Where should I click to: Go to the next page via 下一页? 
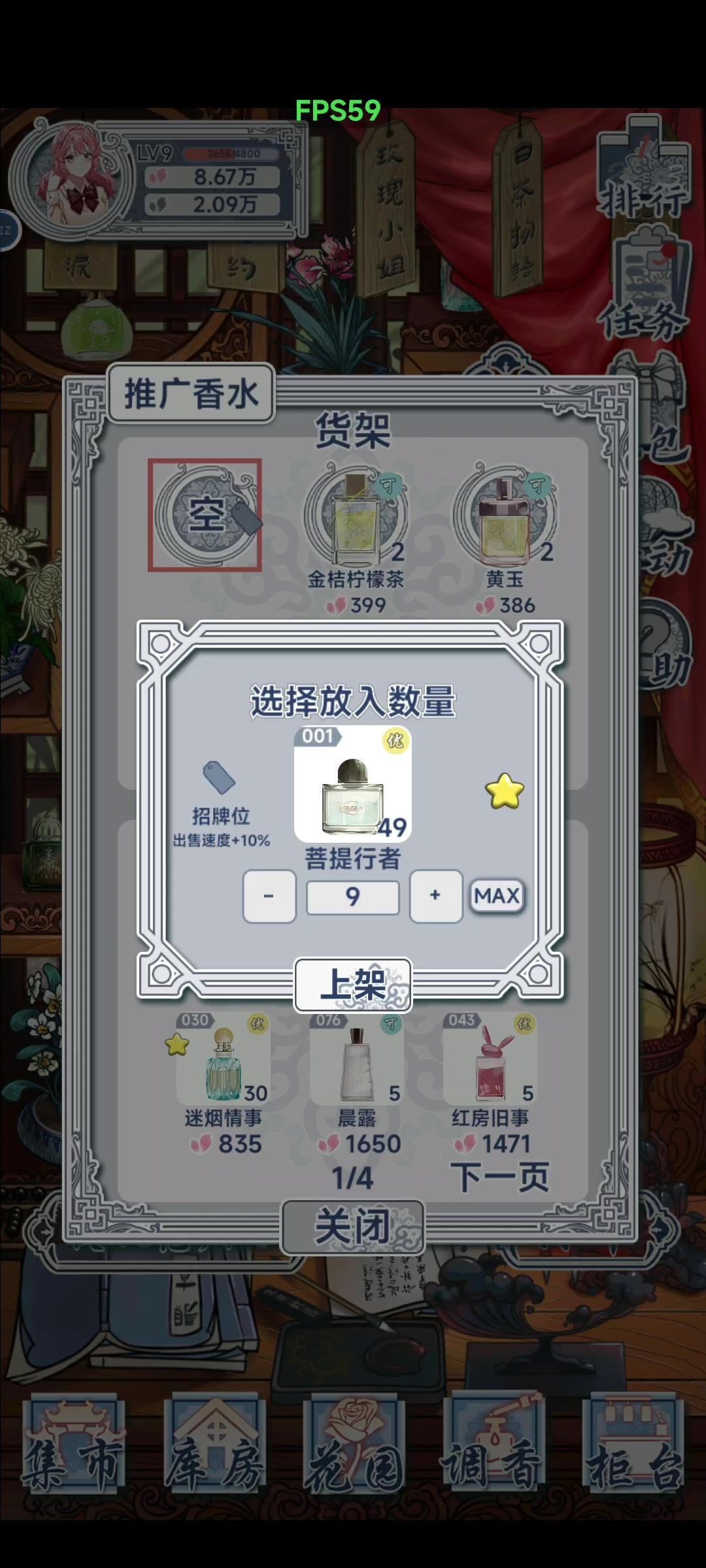[500, 1178]
